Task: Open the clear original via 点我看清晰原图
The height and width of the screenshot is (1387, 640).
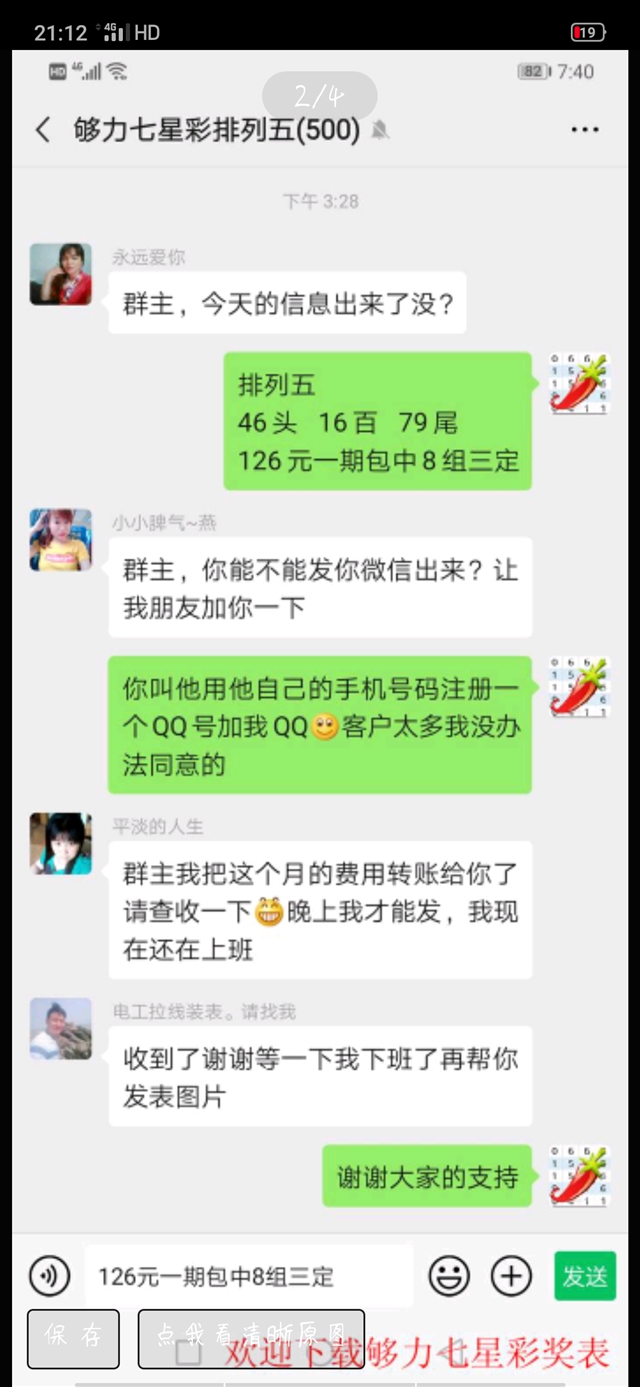Action: click(251, 1338)
